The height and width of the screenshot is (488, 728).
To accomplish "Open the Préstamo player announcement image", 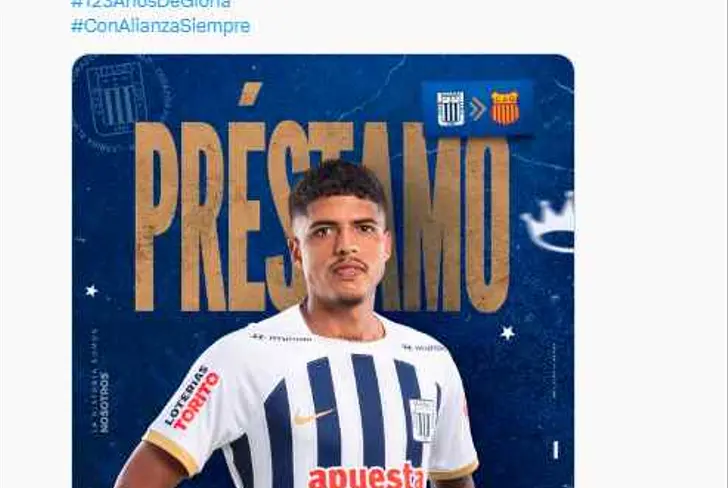I will [323, 270].
